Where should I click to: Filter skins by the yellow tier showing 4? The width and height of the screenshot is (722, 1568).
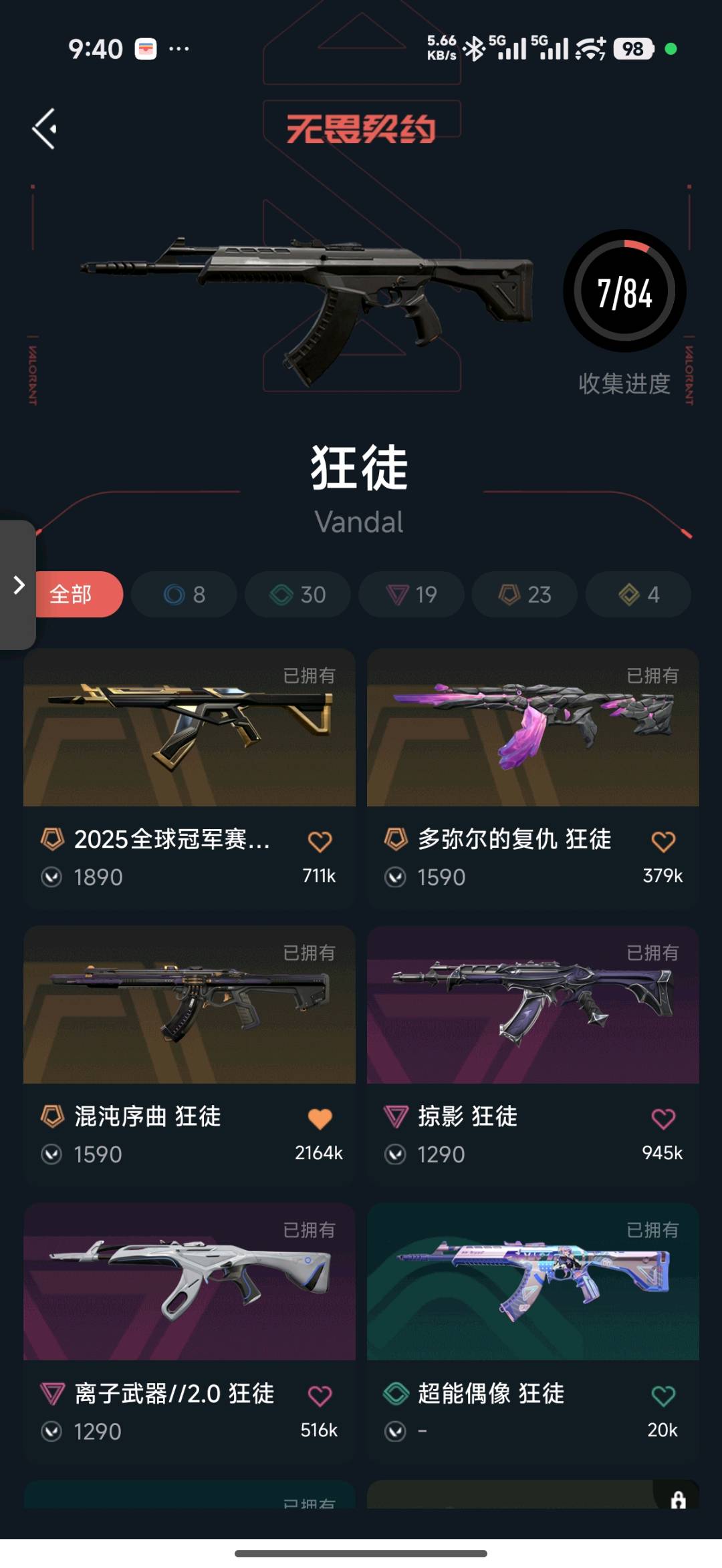pyautogui.click(x=638, y=594)
